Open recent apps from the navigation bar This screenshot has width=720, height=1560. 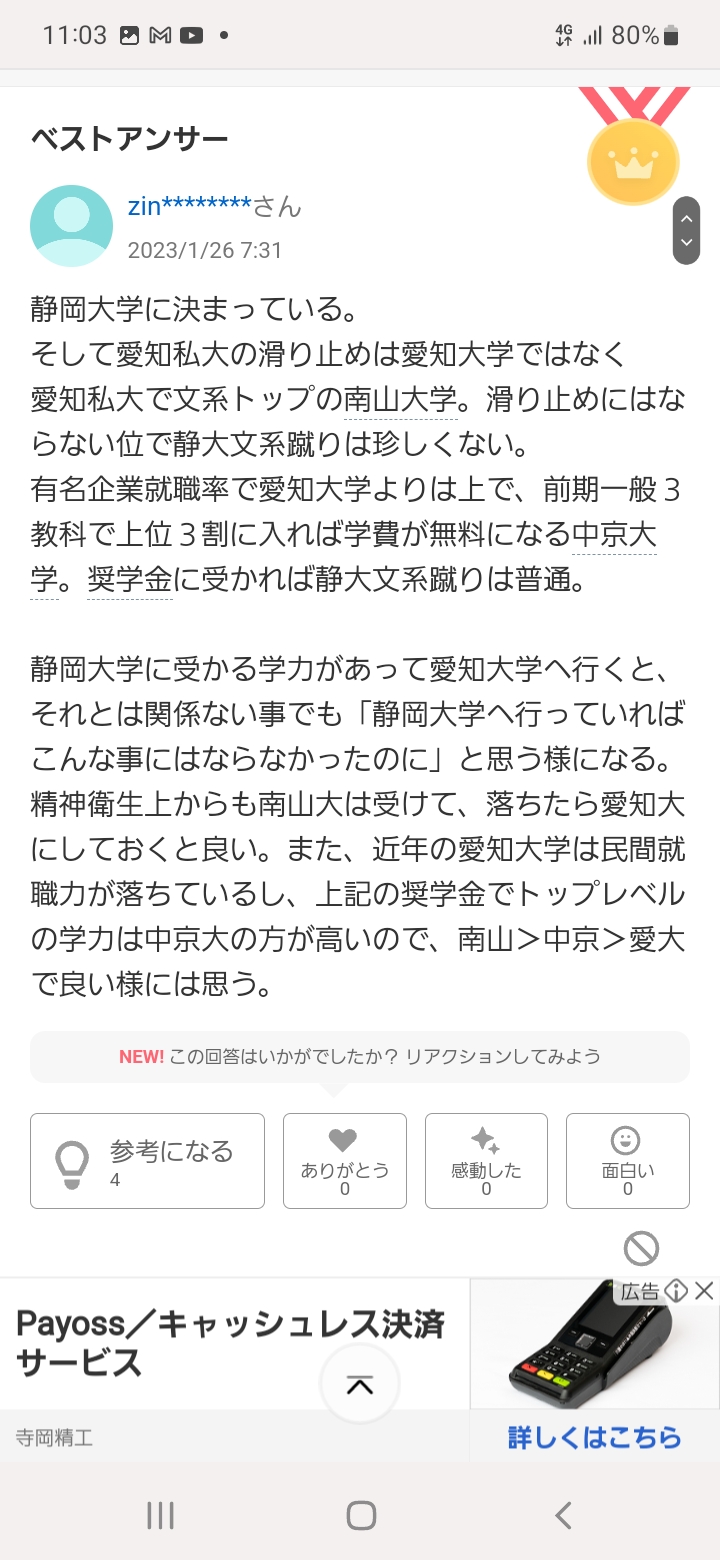(x=160, y=1515)
